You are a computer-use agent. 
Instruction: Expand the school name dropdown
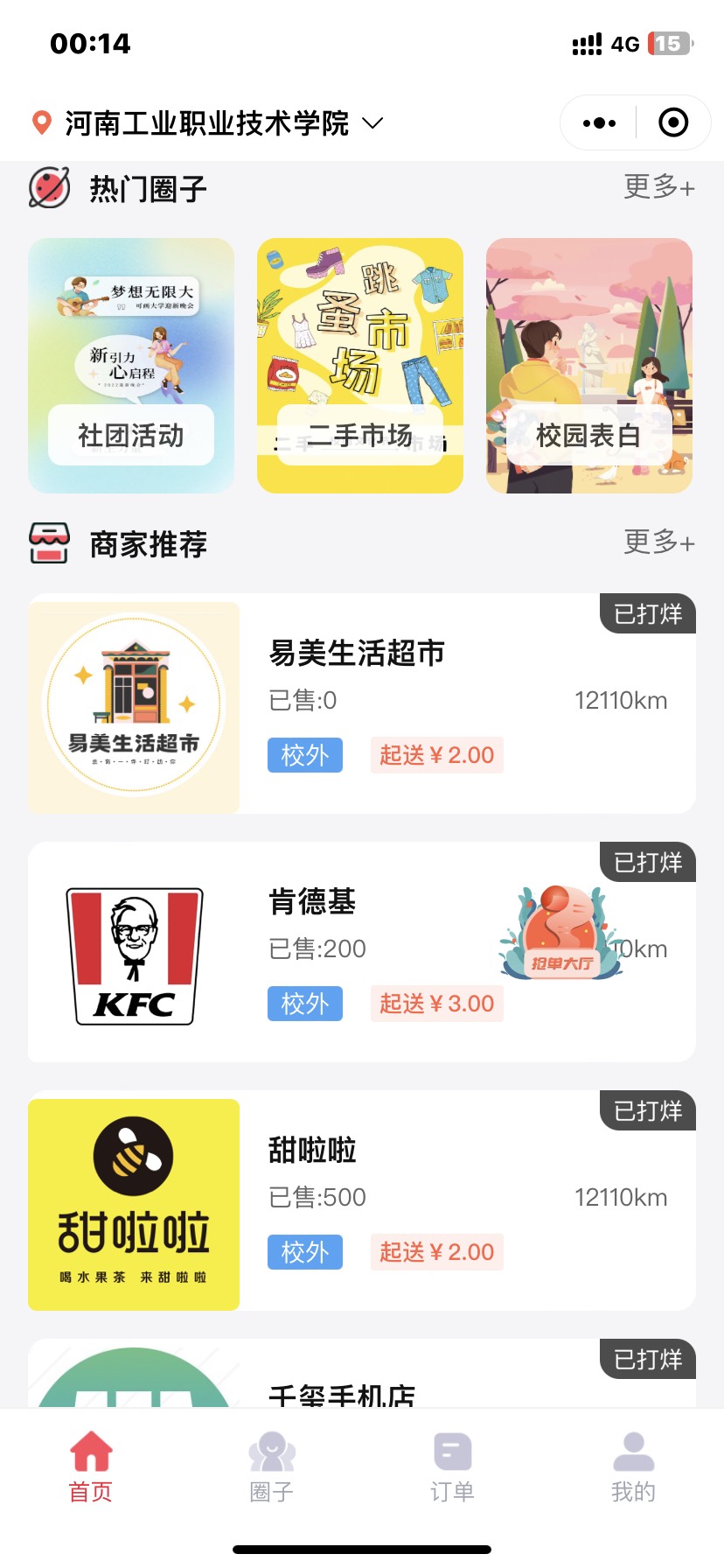(371, 124)
